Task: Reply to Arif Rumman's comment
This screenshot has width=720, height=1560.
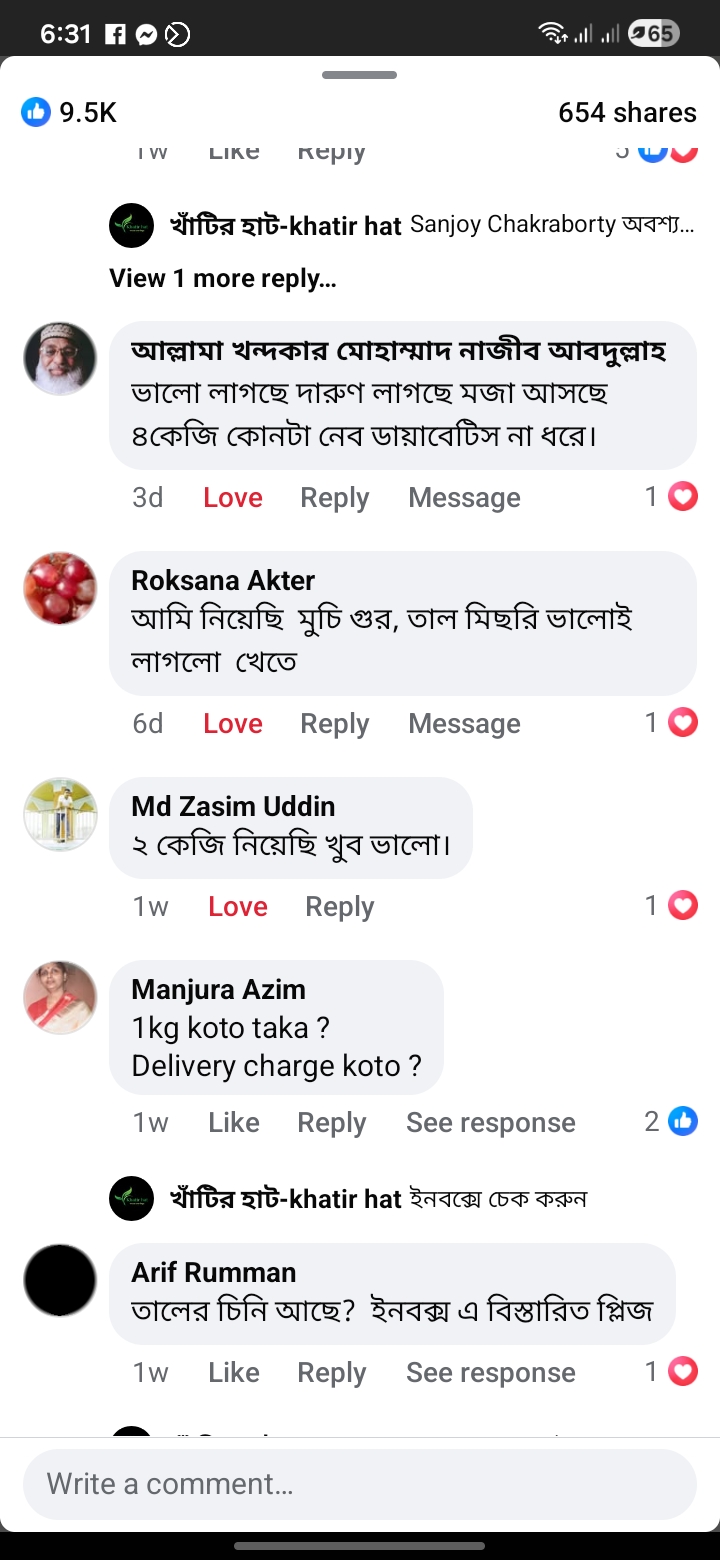Action: pyautogui.click(x=331, y=1372)
